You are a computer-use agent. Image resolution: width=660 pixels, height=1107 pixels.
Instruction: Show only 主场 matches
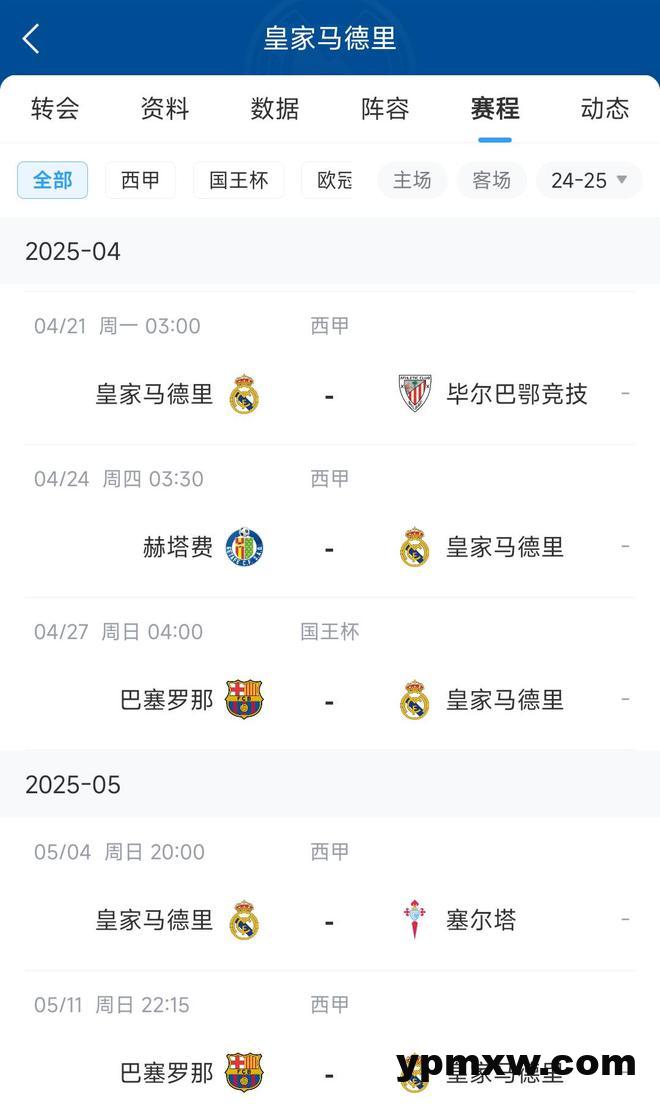click(412, 180)
